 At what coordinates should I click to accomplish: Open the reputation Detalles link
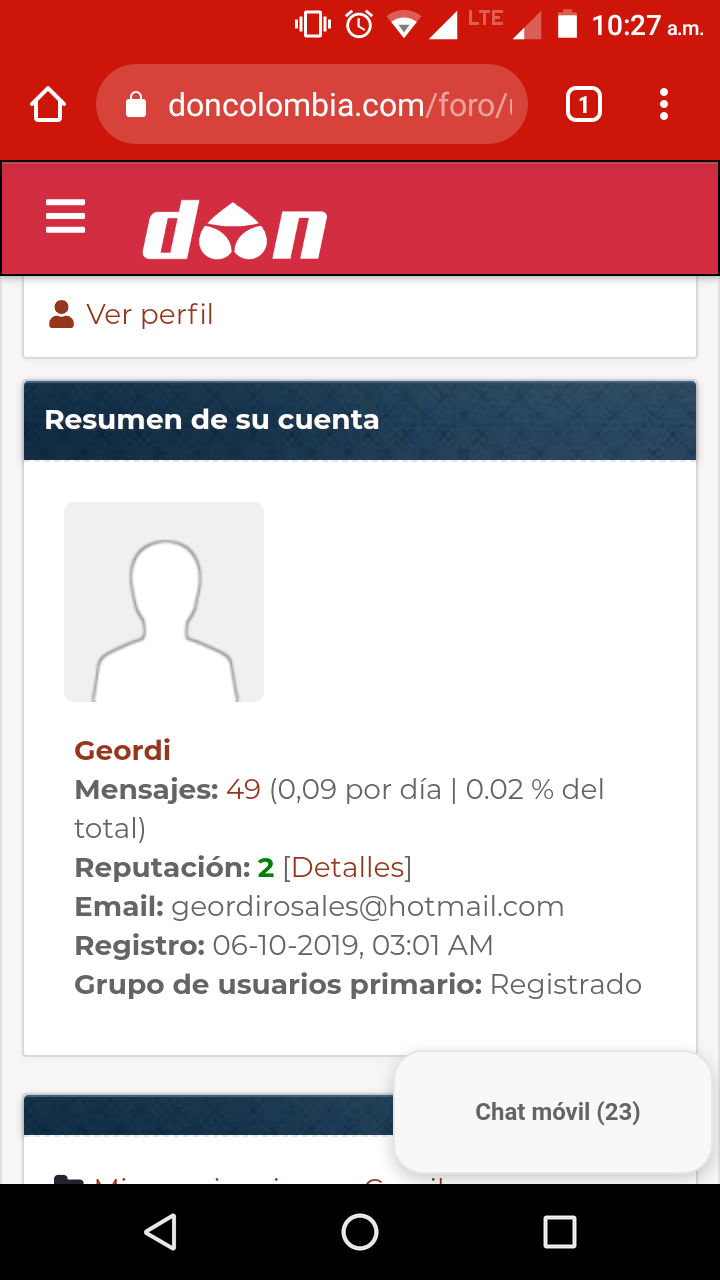coord(347,867)
